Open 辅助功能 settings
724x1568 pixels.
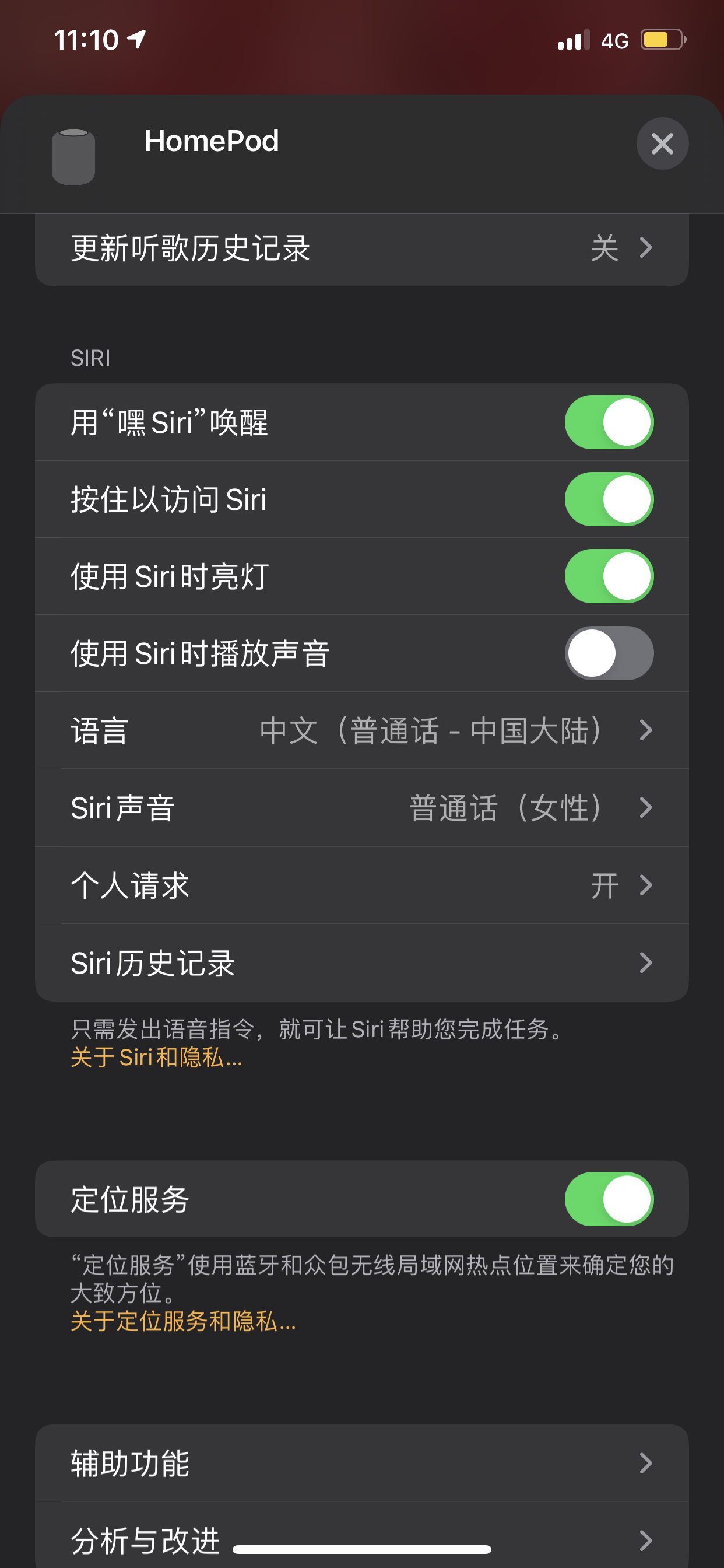(361, 1464)
